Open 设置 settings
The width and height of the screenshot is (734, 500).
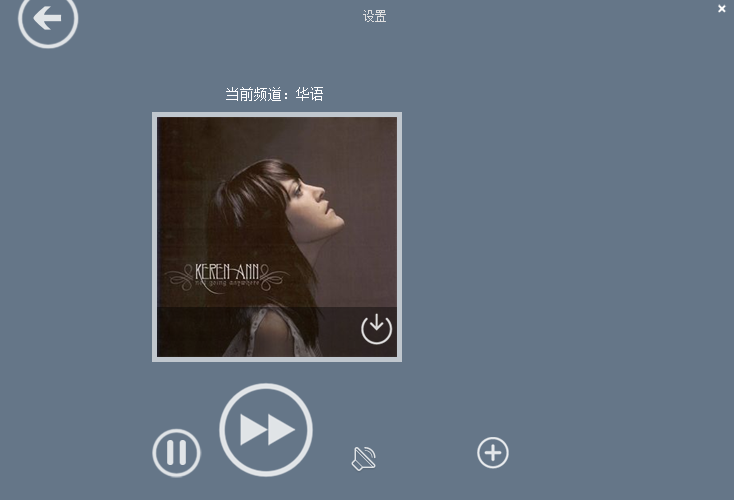[x=374, y=17]
